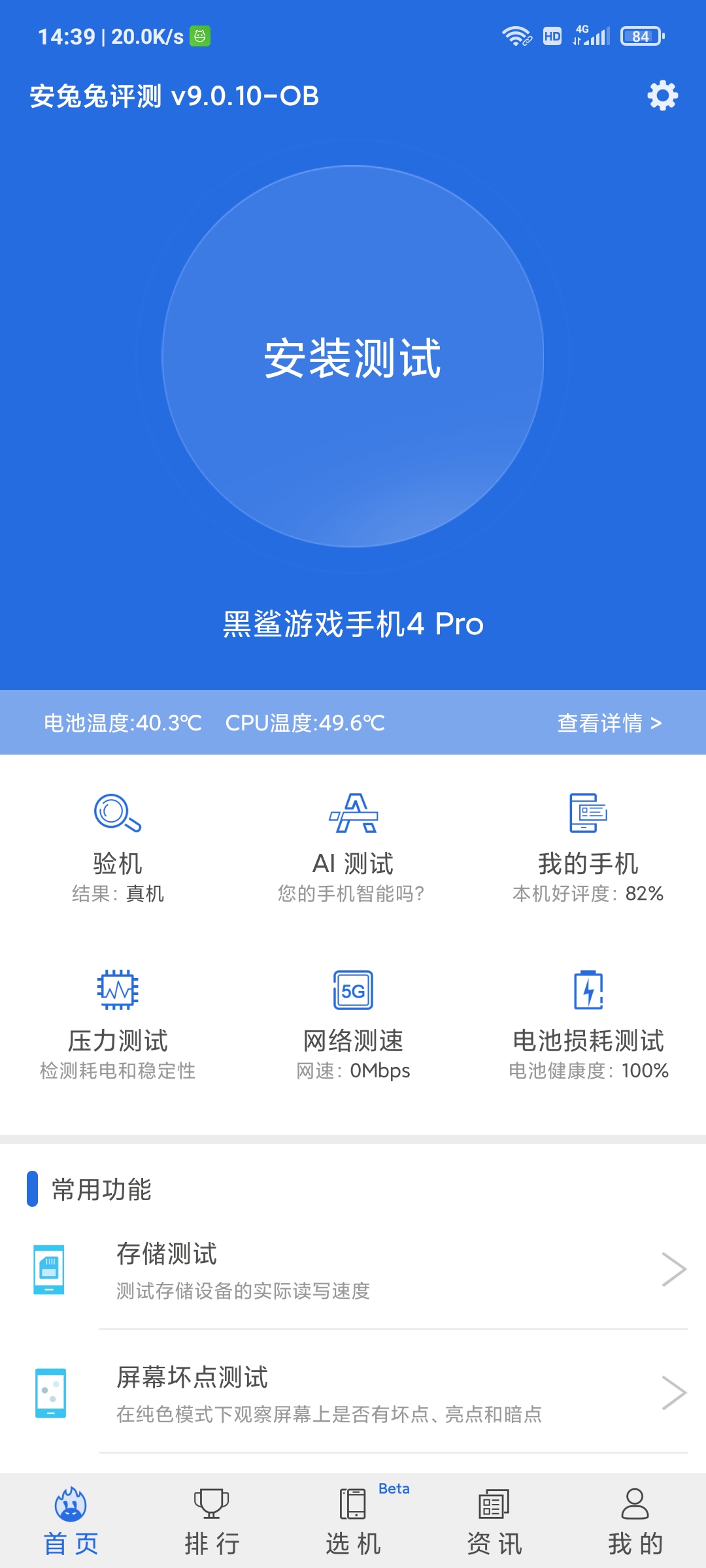Viewport: 706px width, 1568px height.
Task: Switch to the 我的 tab
Action: tap(635, 1521)
